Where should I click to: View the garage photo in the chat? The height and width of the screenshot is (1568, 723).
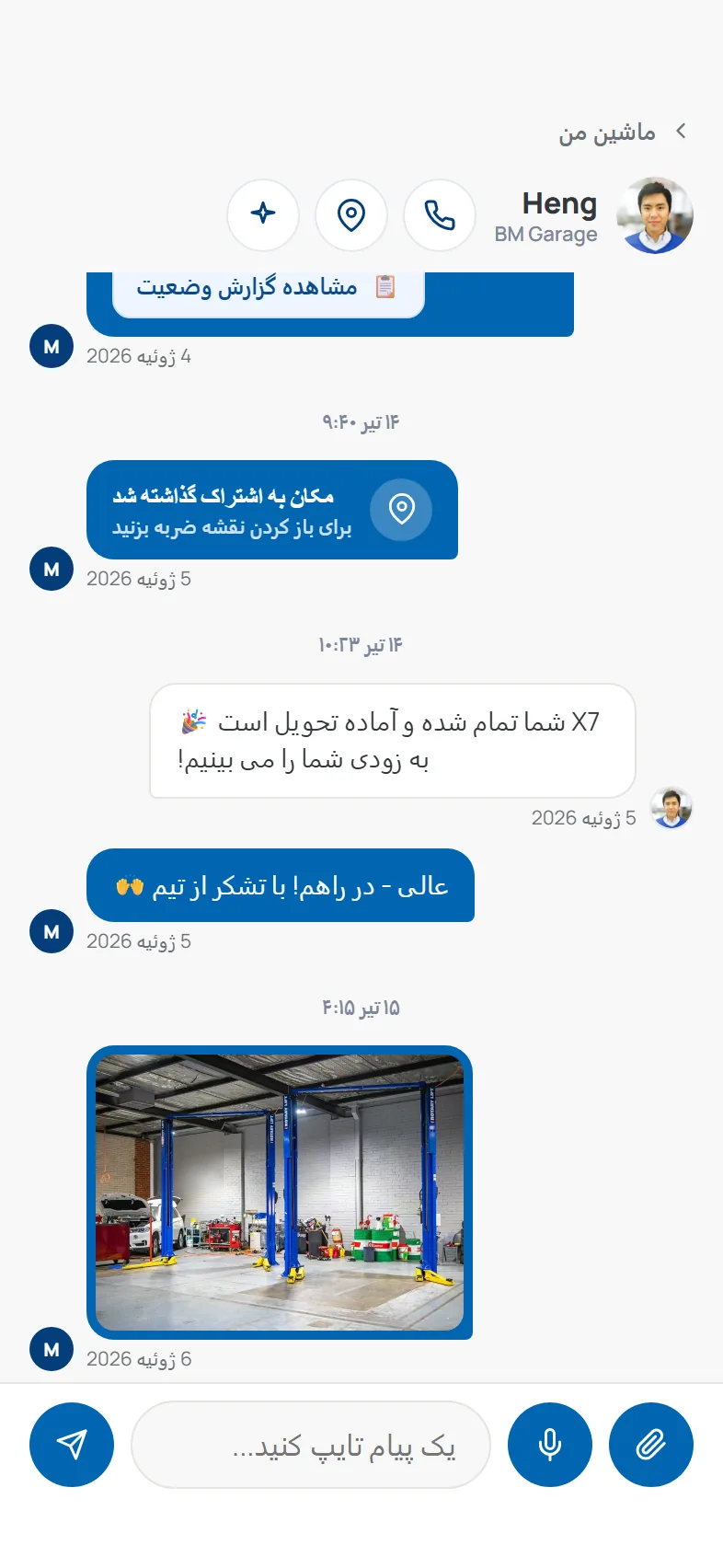point(280,1193)
